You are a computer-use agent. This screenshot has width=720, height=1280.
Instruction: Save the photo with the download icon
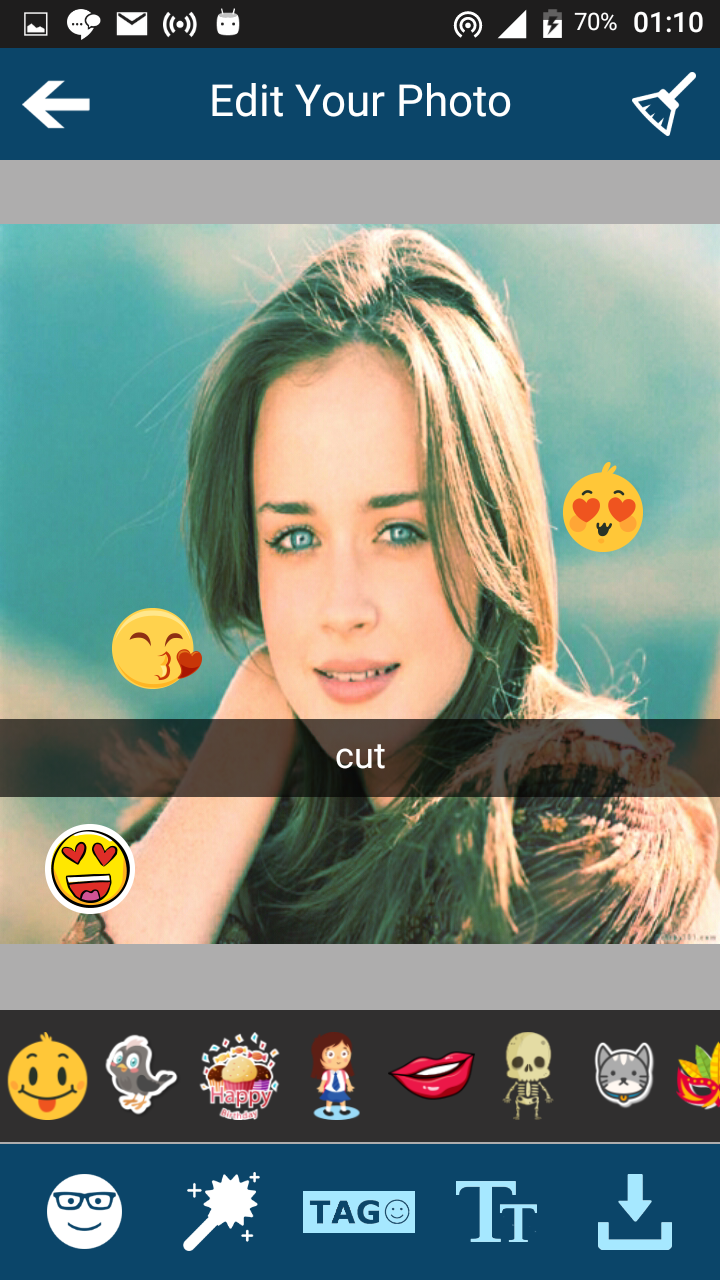[x=635, y=1211]
